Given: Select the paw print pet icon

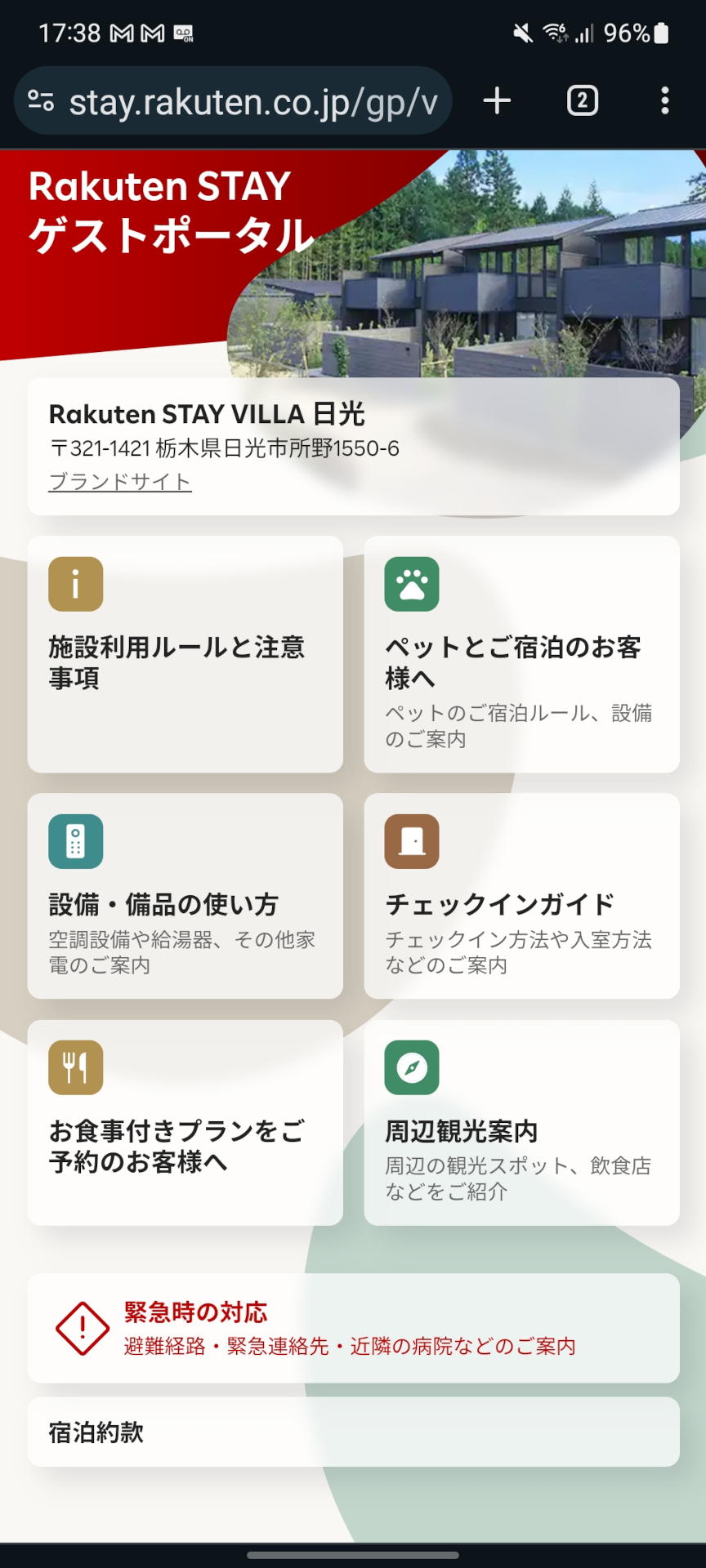Looking at the screenshot, I should (412, 584).
